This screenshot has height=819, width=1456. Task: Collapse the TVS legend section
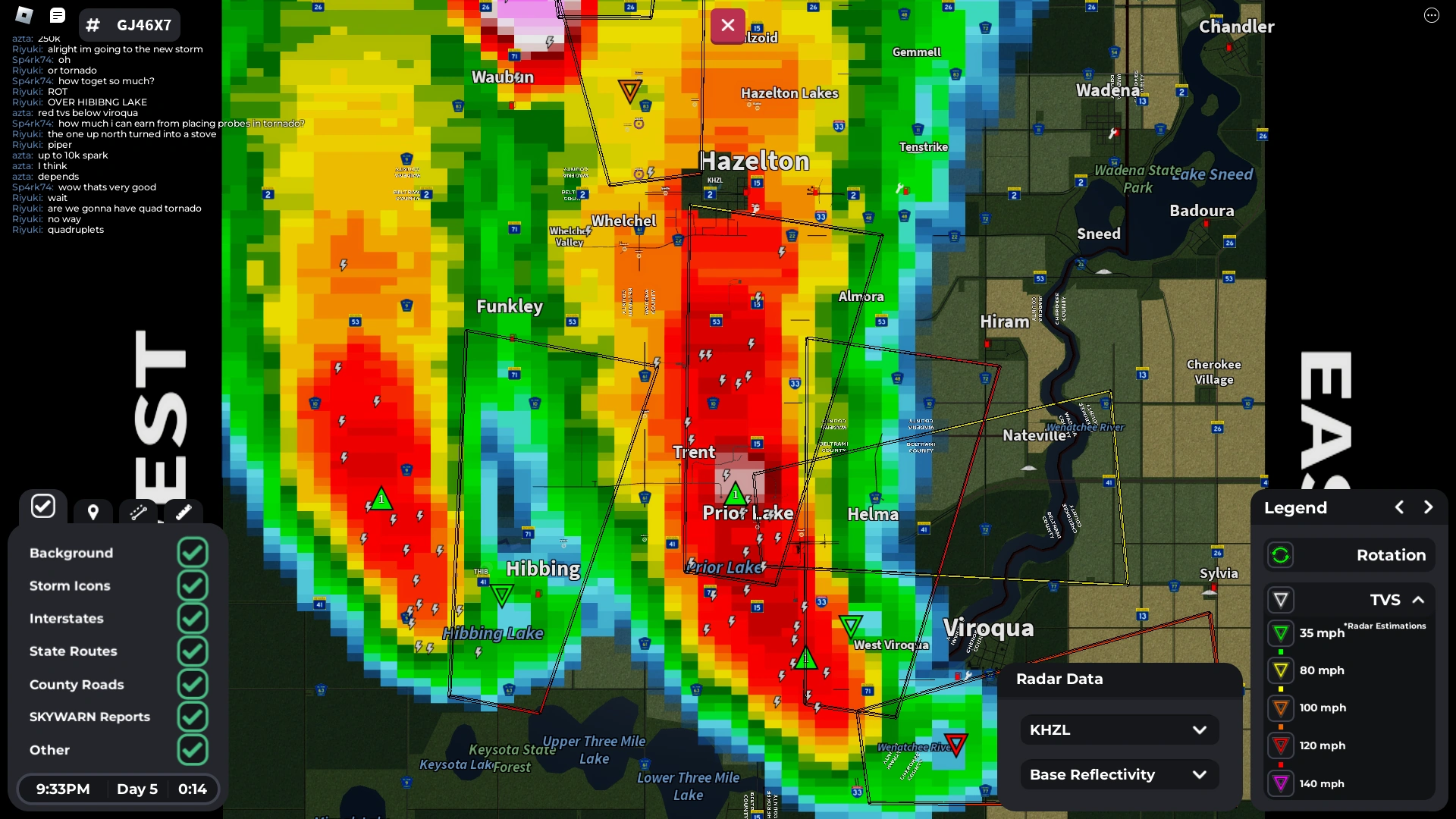tap(1417, 600)
